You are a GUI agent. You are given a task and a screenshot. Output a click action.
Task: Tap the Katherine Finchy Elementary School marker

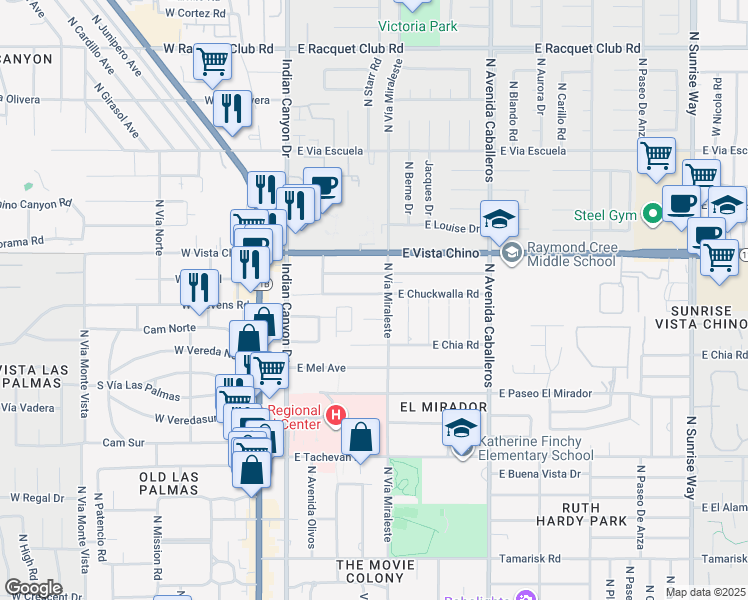click(x=461, y=446)
